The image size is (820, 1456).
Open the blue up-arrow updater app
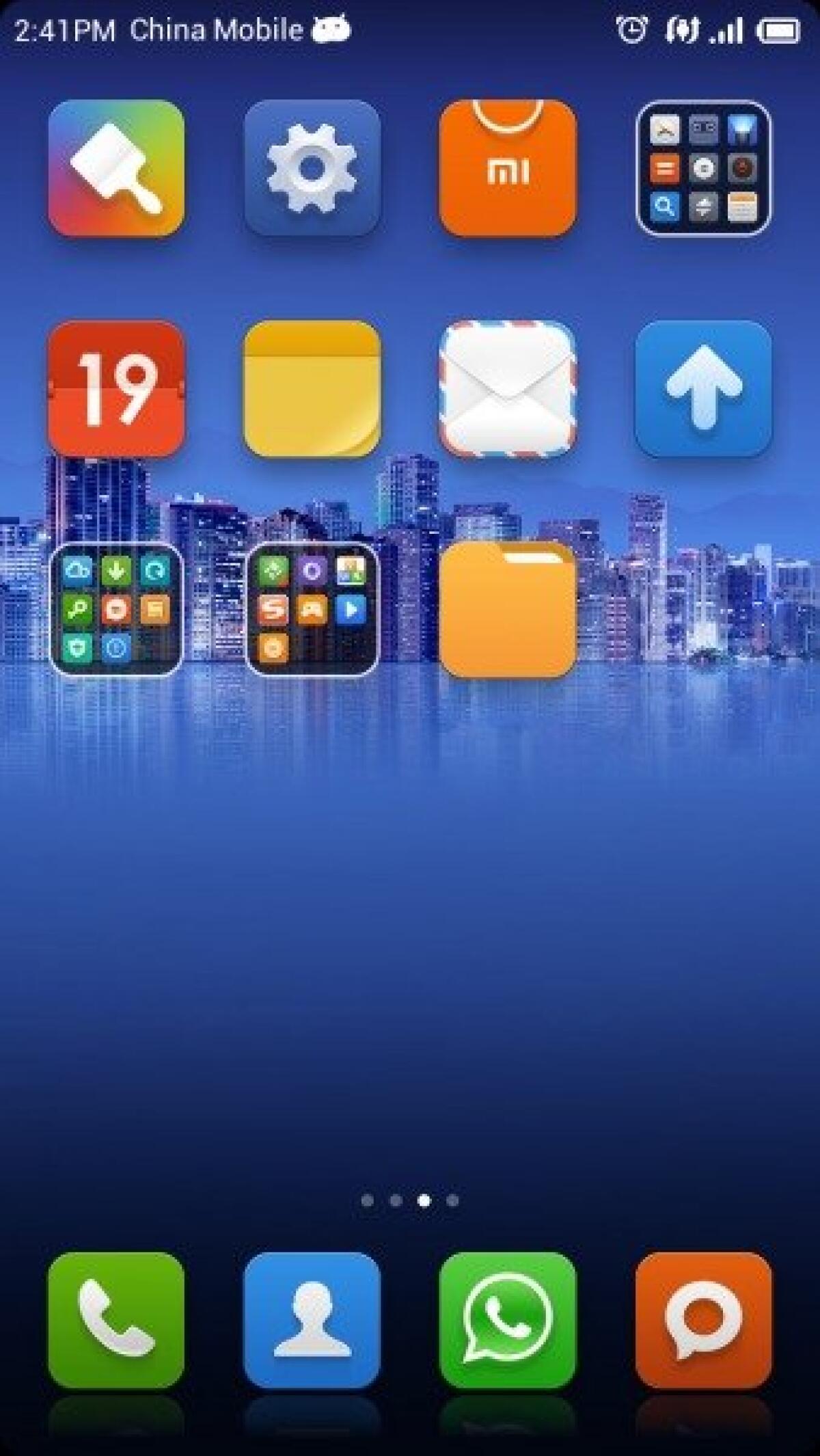pyautogui.click(x=703, y=388)
